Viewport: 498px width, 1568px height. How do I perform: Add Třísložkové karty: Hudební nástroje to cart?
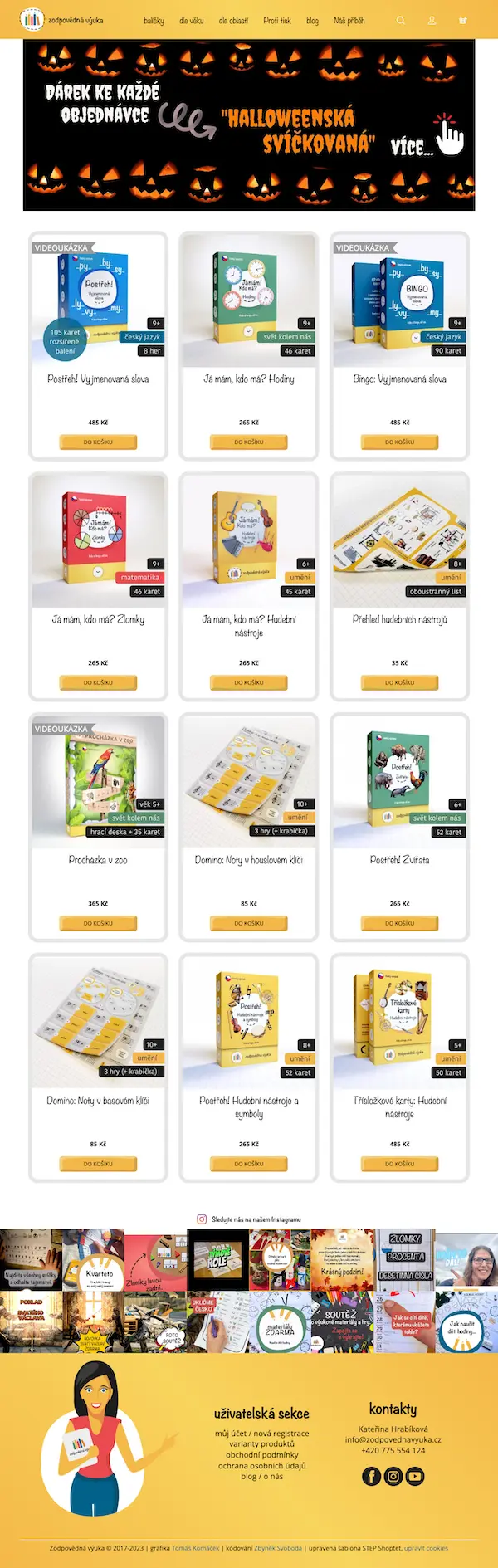(x=399, y=1164)
